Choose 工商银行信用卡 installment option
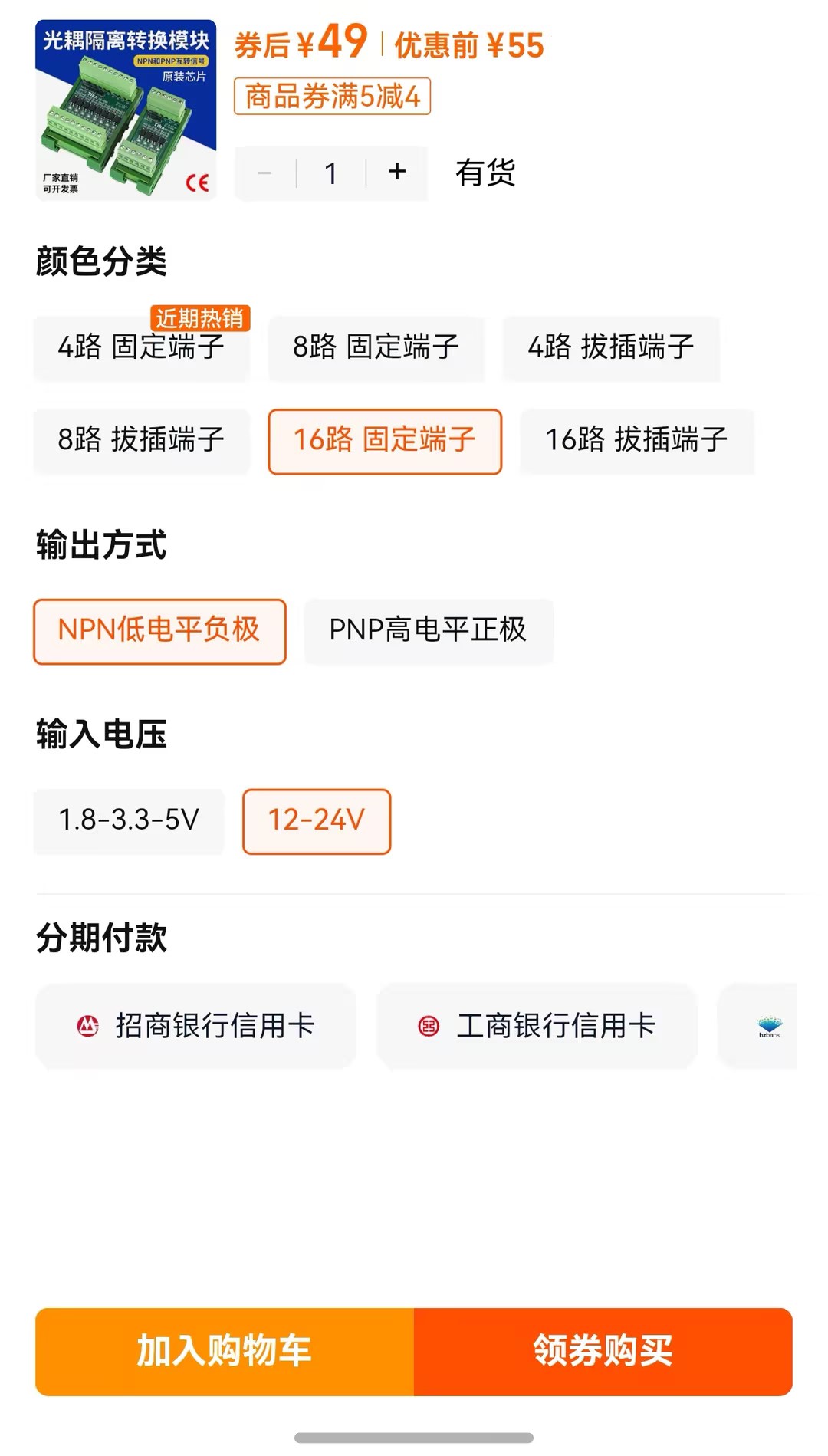828x1456 pixels. tap(537, 1026)
